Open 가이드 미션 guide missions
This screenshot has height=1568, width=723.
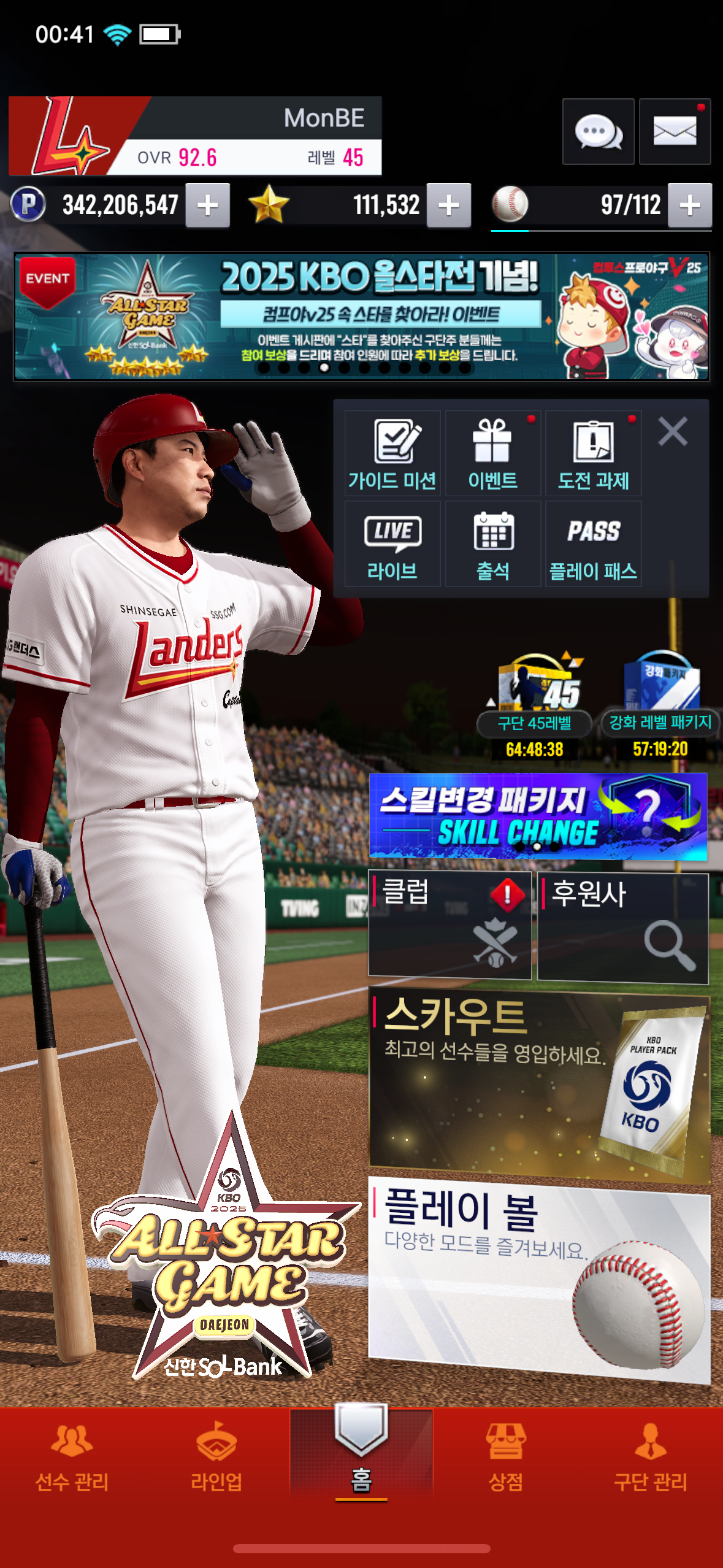click(x=392, y=453)
